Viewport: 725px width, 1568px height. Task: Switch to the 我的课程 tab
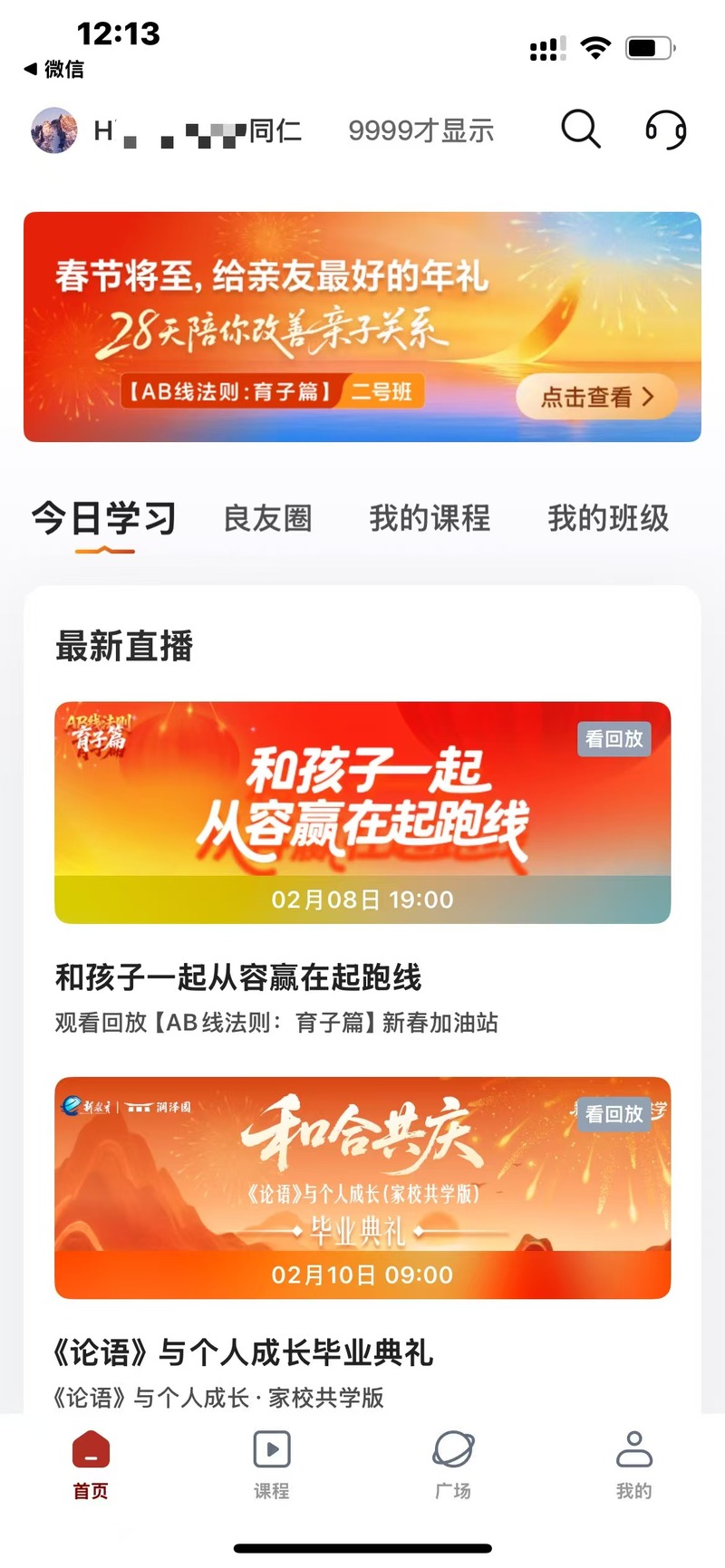430,519
